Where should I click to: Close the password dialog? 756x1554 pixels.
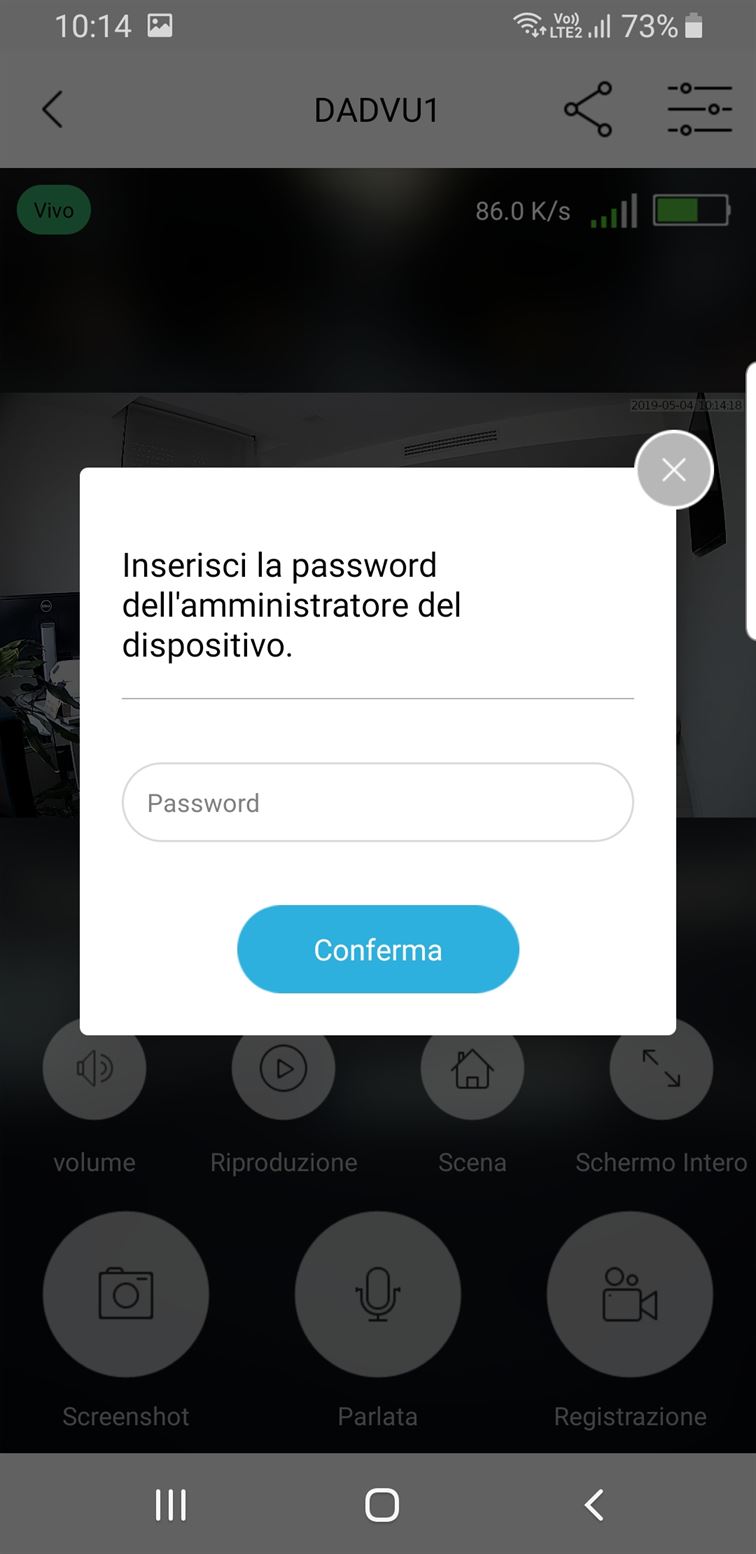point(674,469)
